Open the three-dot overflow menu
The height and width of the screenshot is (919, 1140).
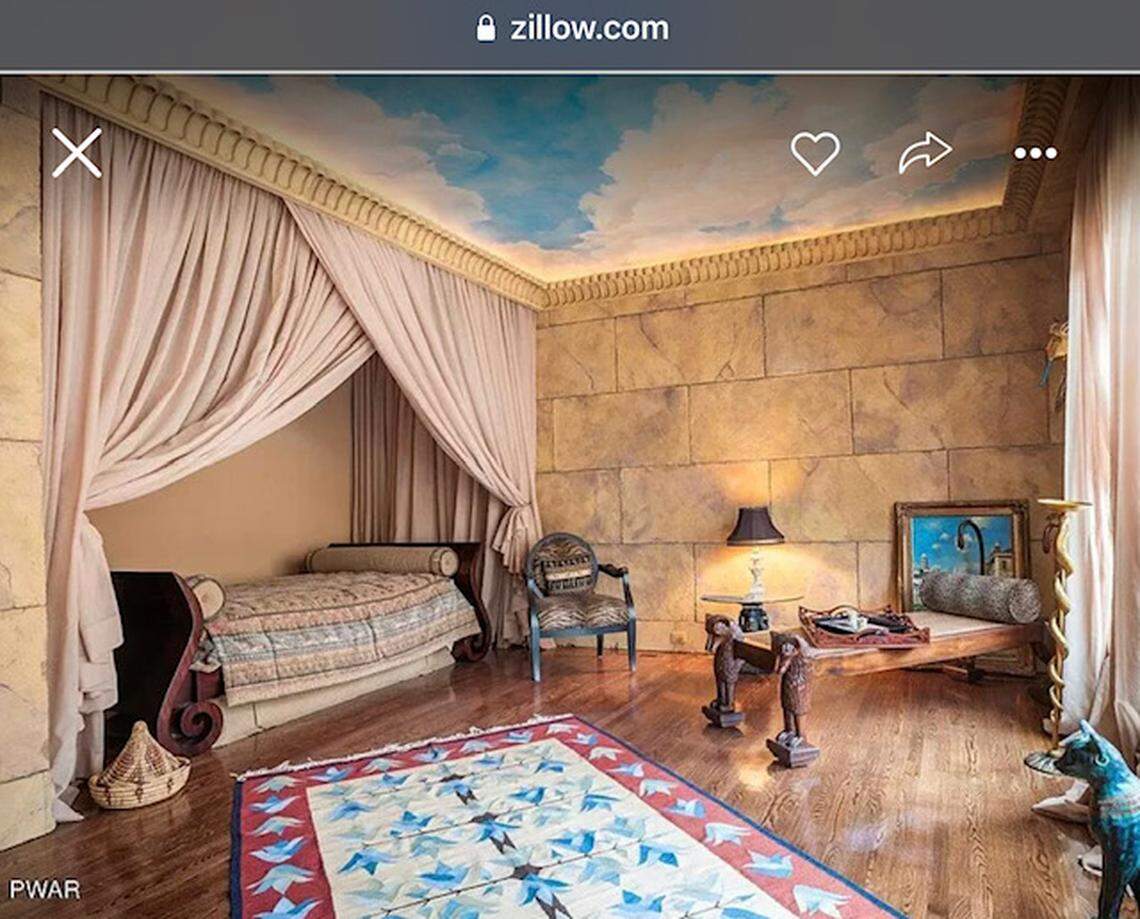pyautogui.click(x=1035, y=153)
